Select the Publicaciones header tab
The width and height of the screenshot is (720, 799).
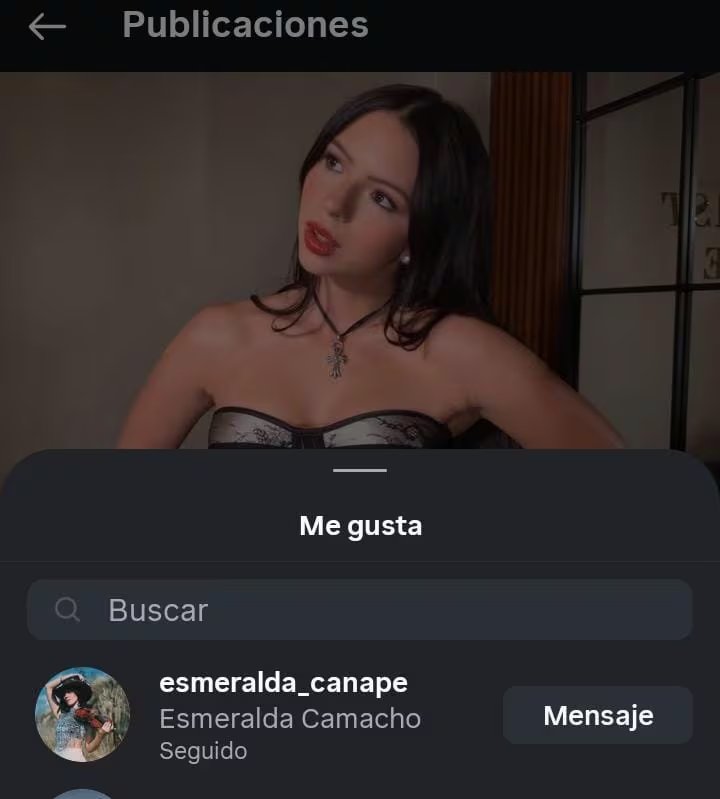coord(245,27)
